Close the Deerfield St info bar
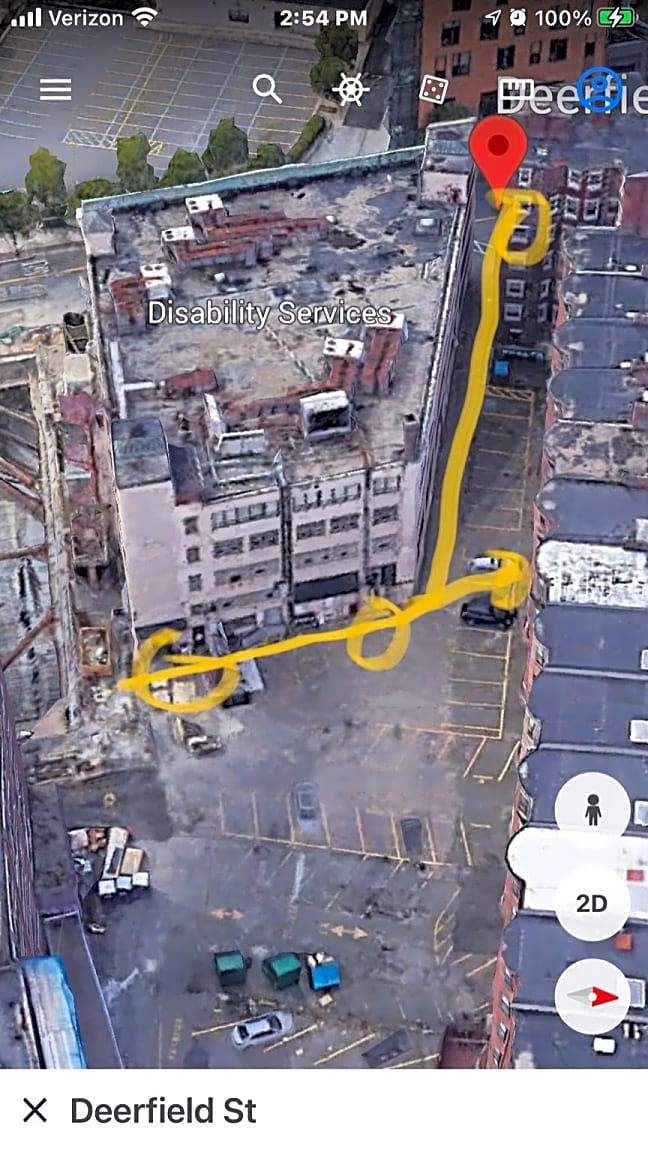This screenshot has width=648, height=1152. pyautogui.click(x=35, y=1110)
